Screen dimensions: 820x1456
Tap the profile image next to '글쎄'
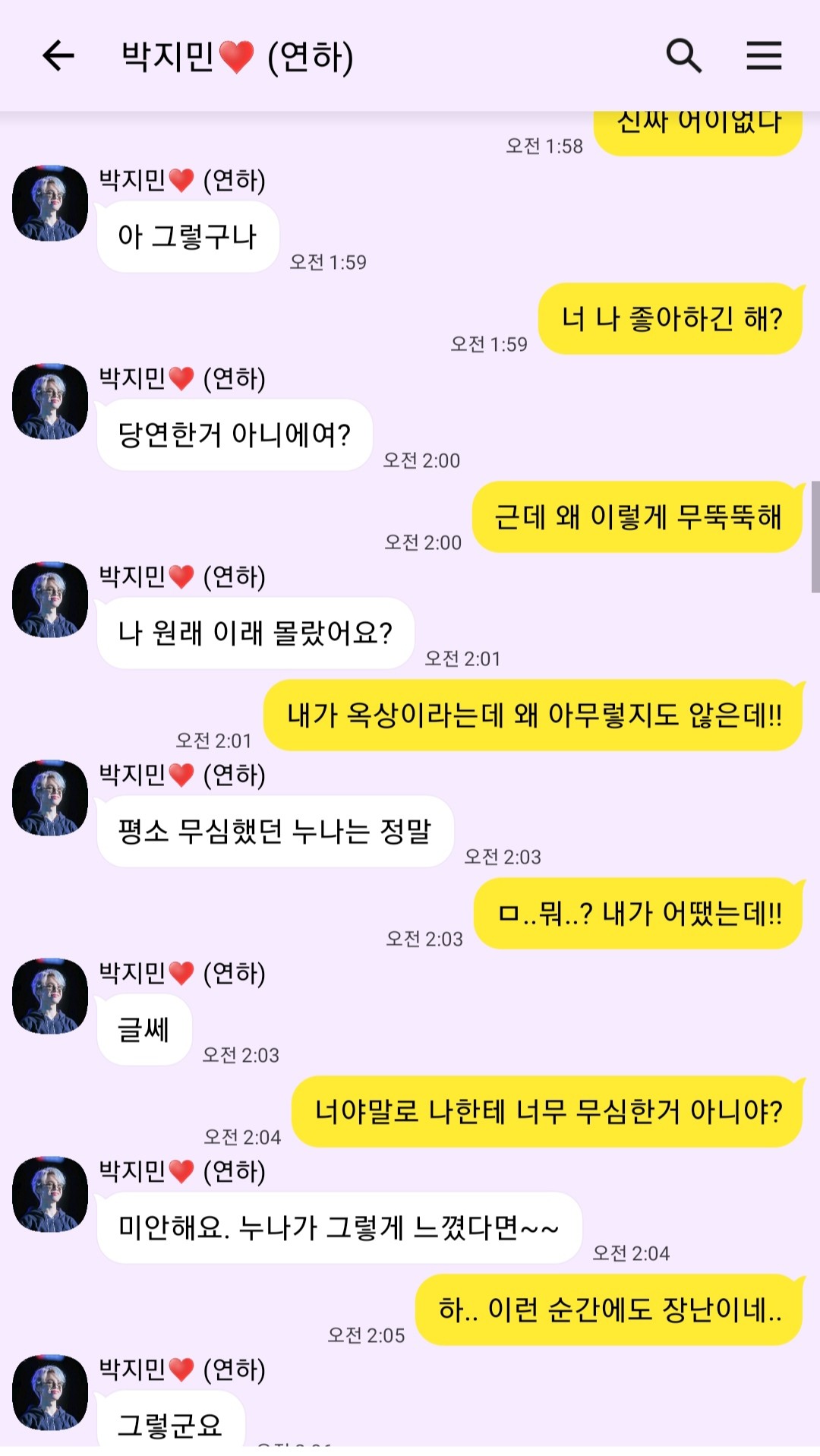(x=50, y=996)
